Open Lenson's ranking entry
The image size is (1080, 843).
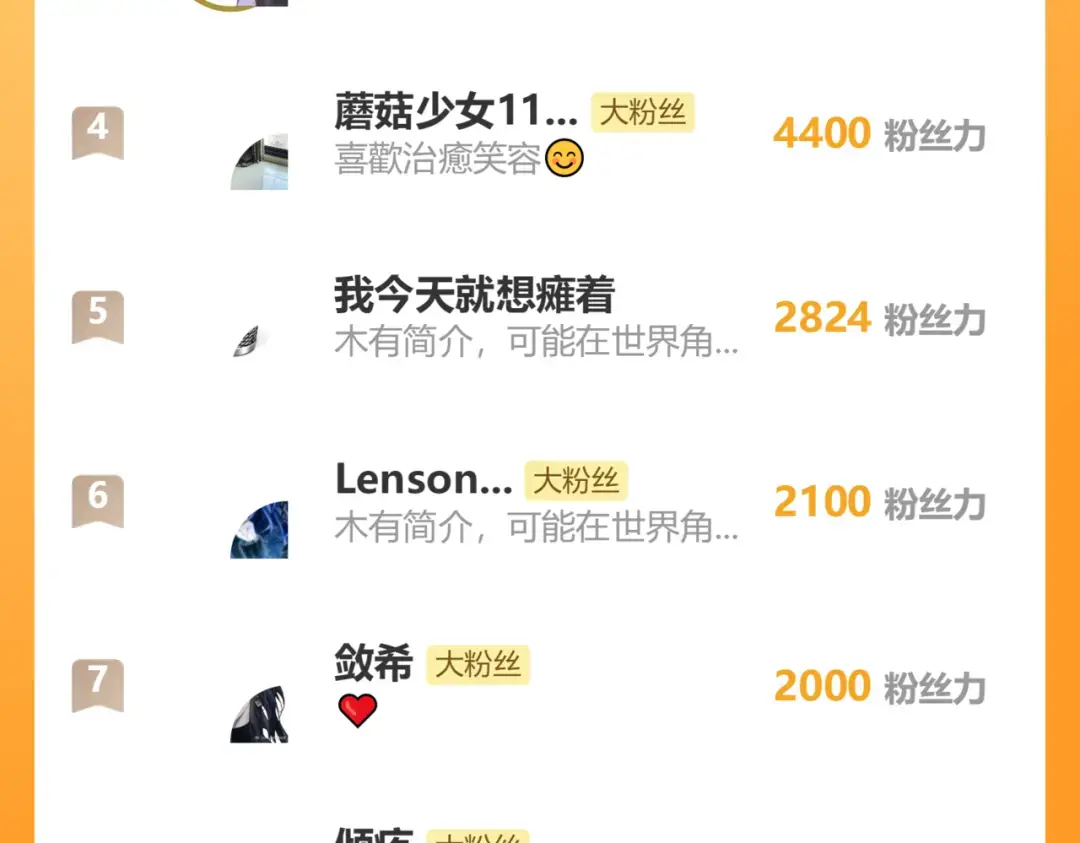[539, 502]
